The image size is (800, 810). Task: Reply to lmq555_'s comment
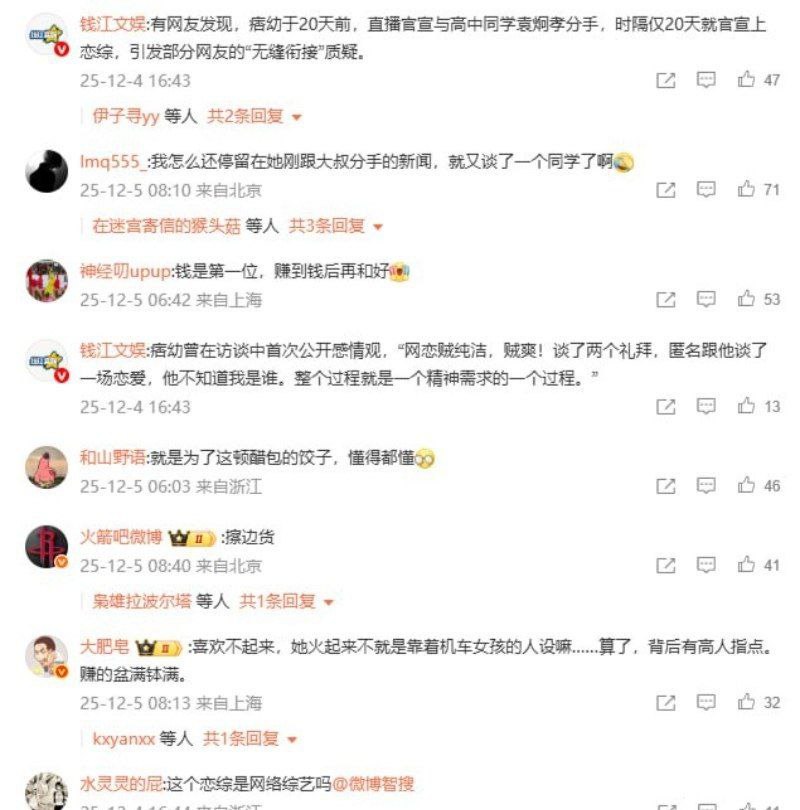[706, 189]
